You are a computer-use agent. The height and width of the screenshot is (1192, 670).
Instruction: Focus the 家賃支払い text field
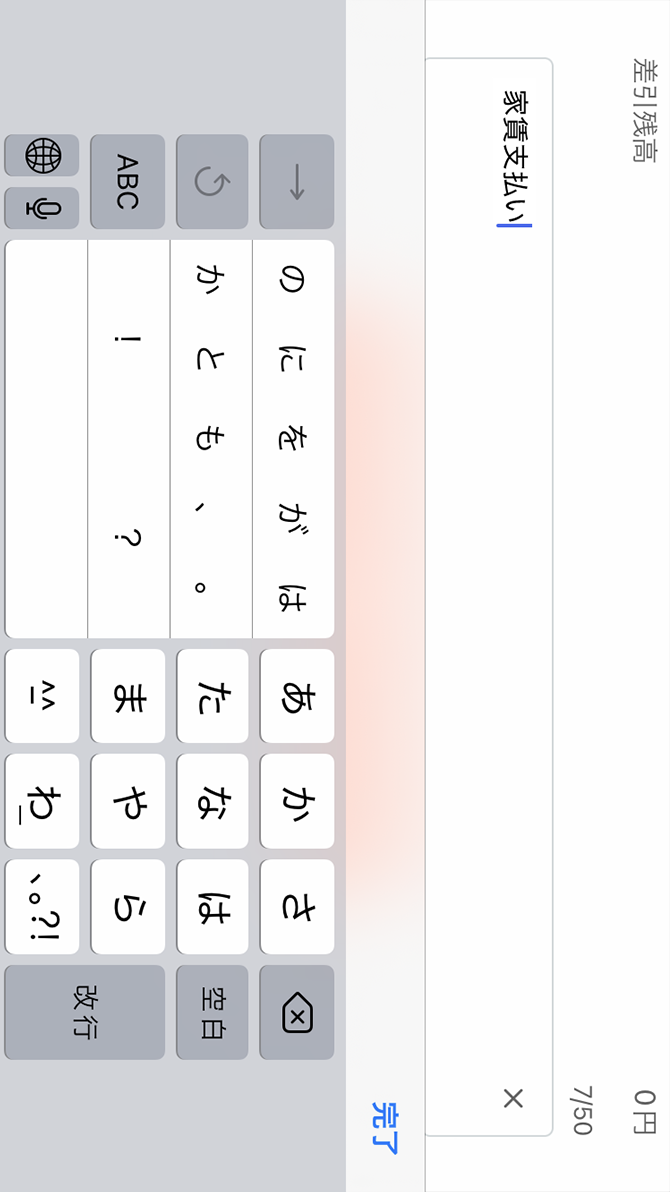(489, 597)
